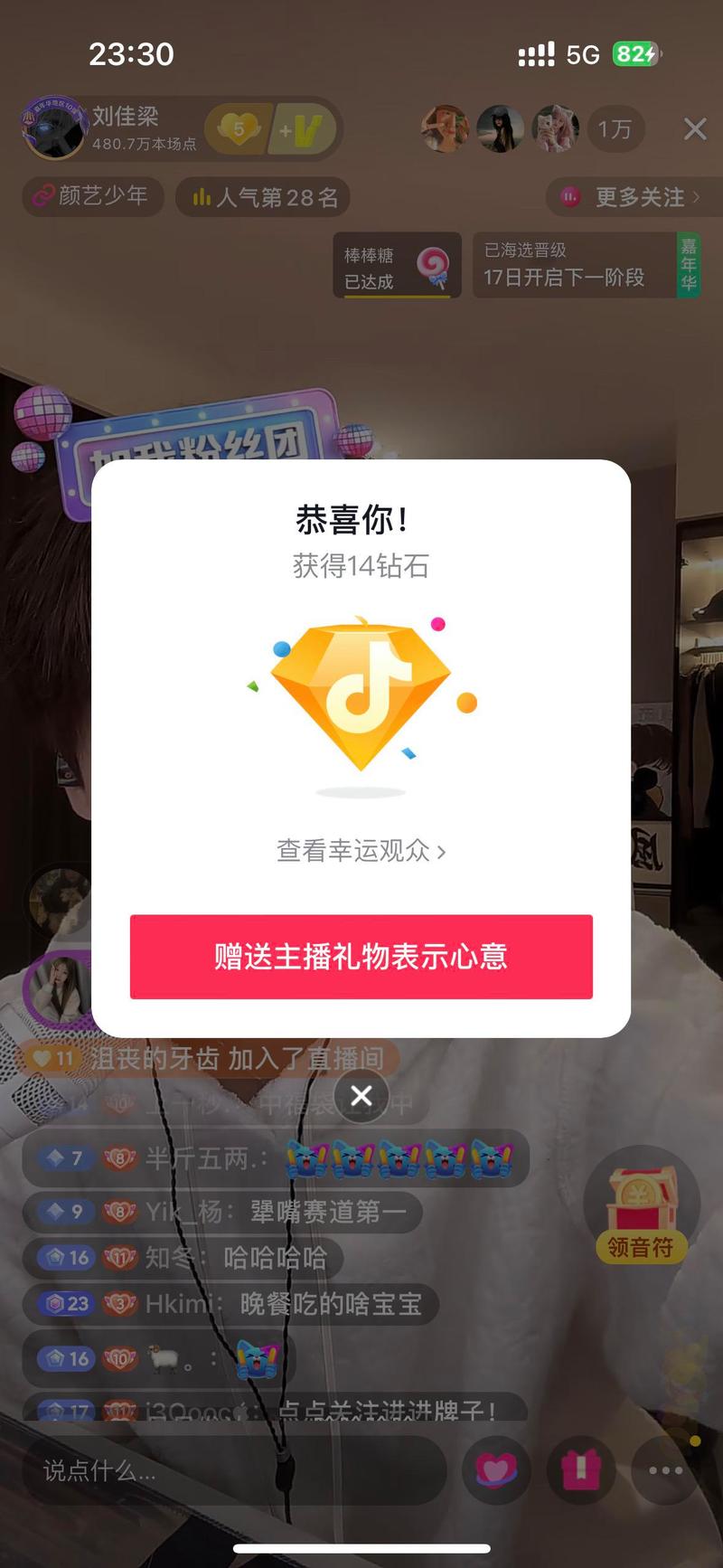Tap the 领音符 reward icon
The image size is (723, 1568).
(640, 1209)
